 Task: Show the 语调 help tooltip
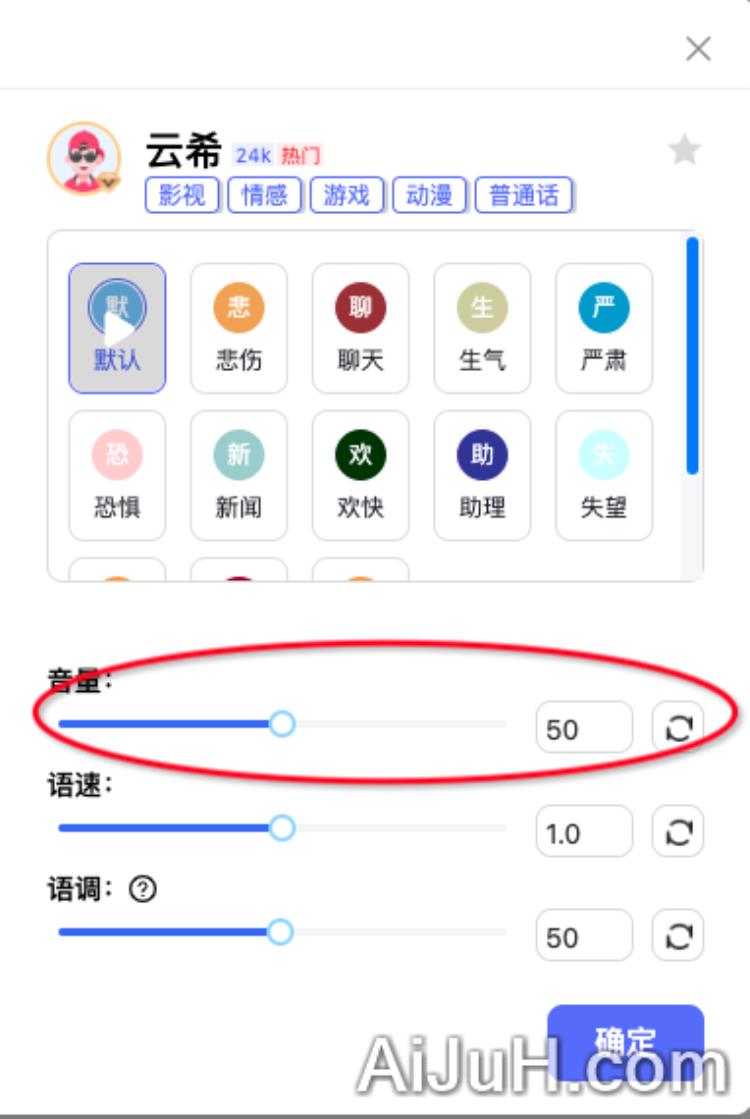(x=143, y=889)
